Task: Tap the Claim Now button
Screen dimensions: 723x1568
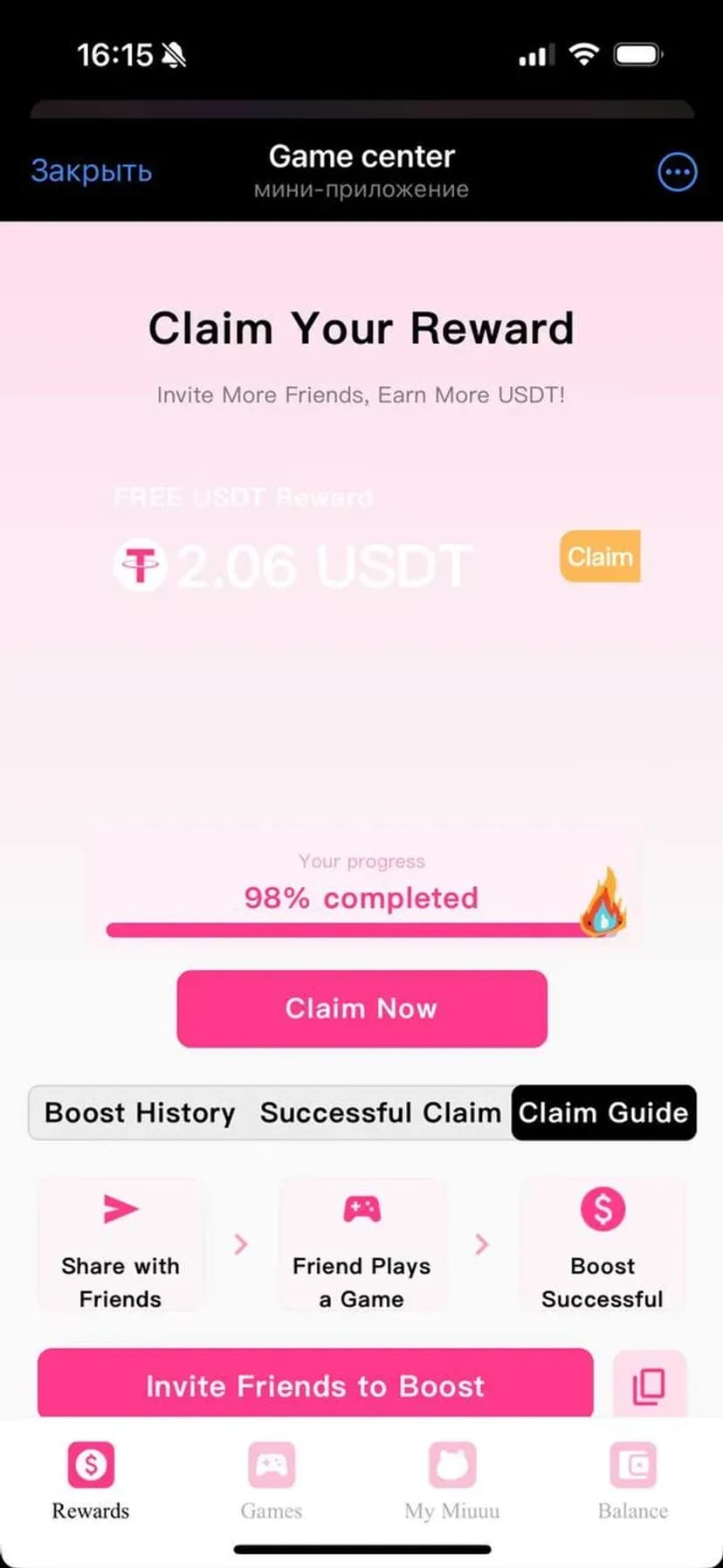Action: point(361,1008)
